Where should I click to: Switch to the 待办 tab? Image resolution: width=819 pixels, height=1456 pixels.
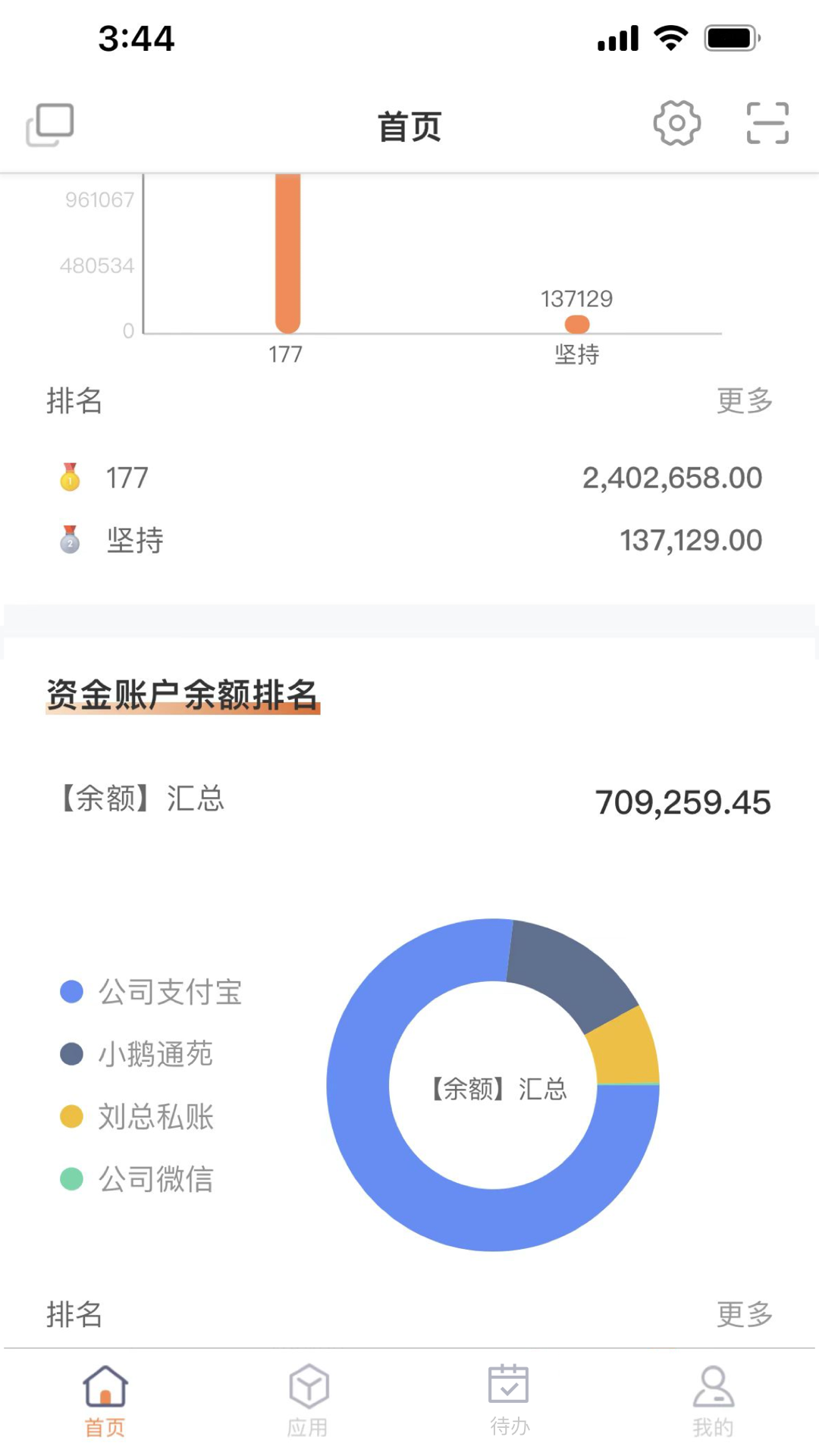tap(509, 1401)
